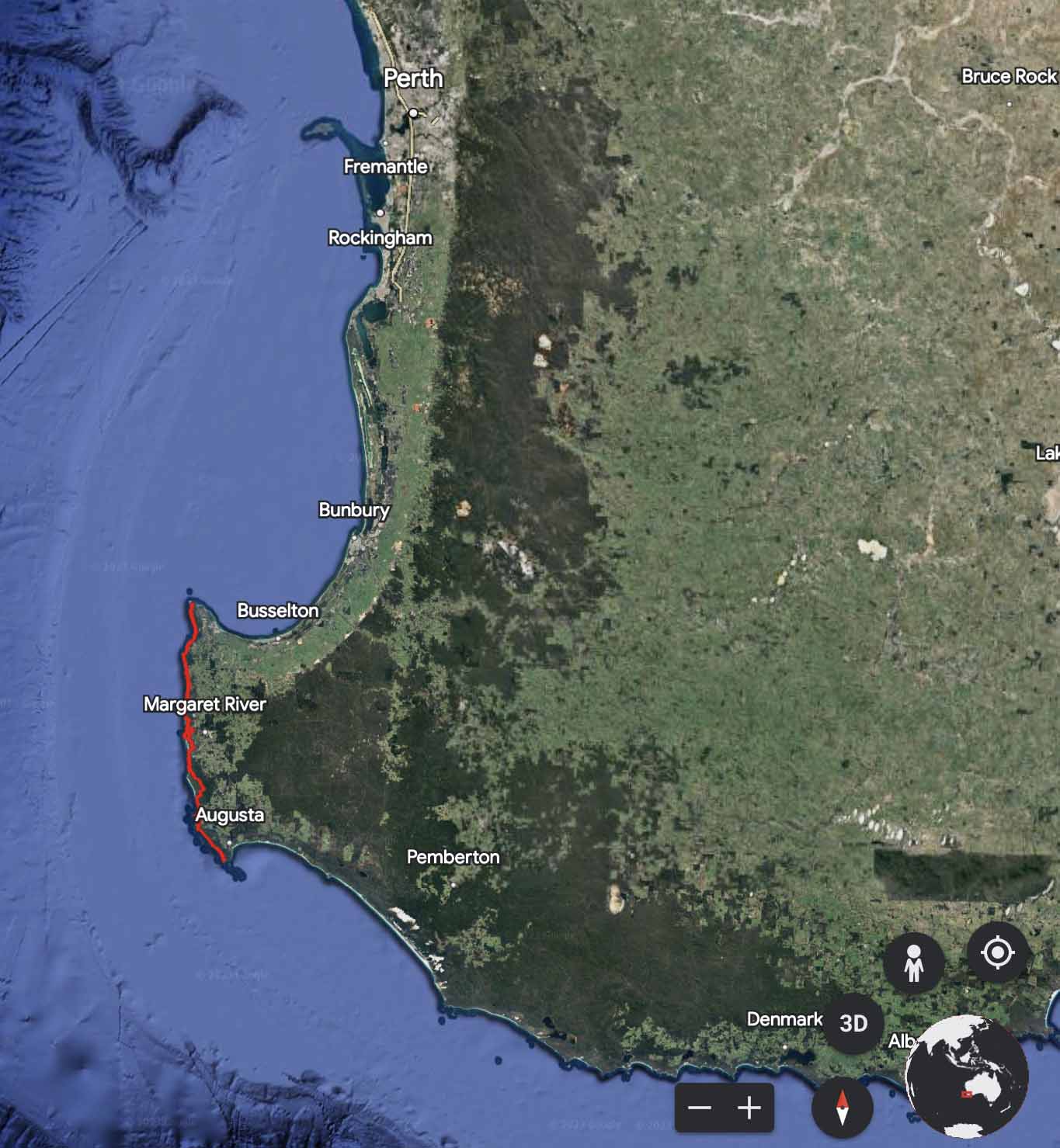Select the Pemberton place label
Screen dimensions: 1060x1148
tap(454, 856)
